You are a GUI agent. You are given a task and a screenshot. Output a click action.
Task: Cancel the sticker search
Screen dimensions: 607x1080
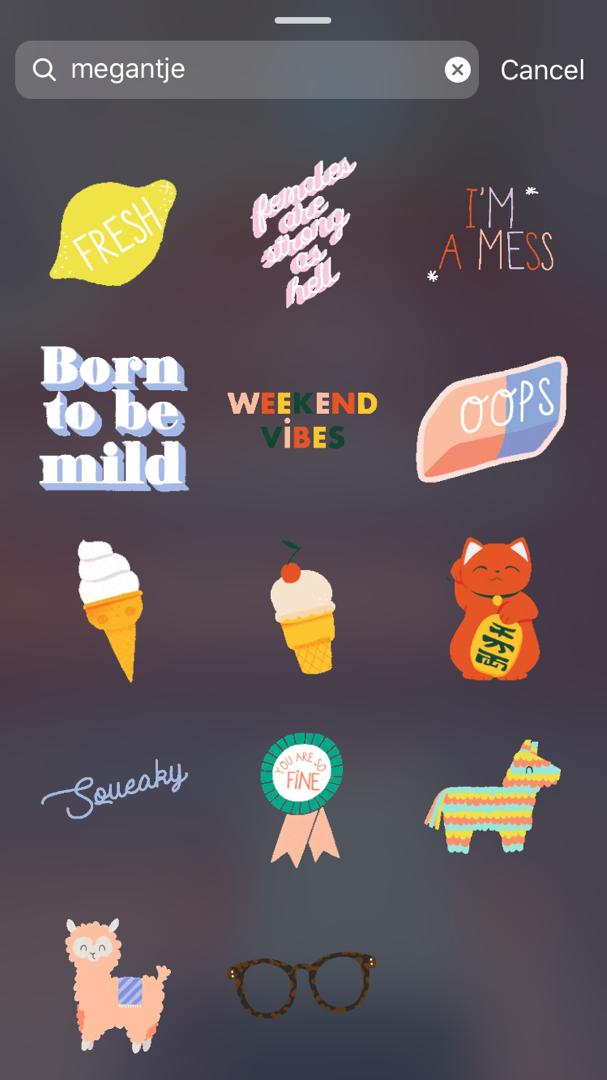tap(542, 70)
